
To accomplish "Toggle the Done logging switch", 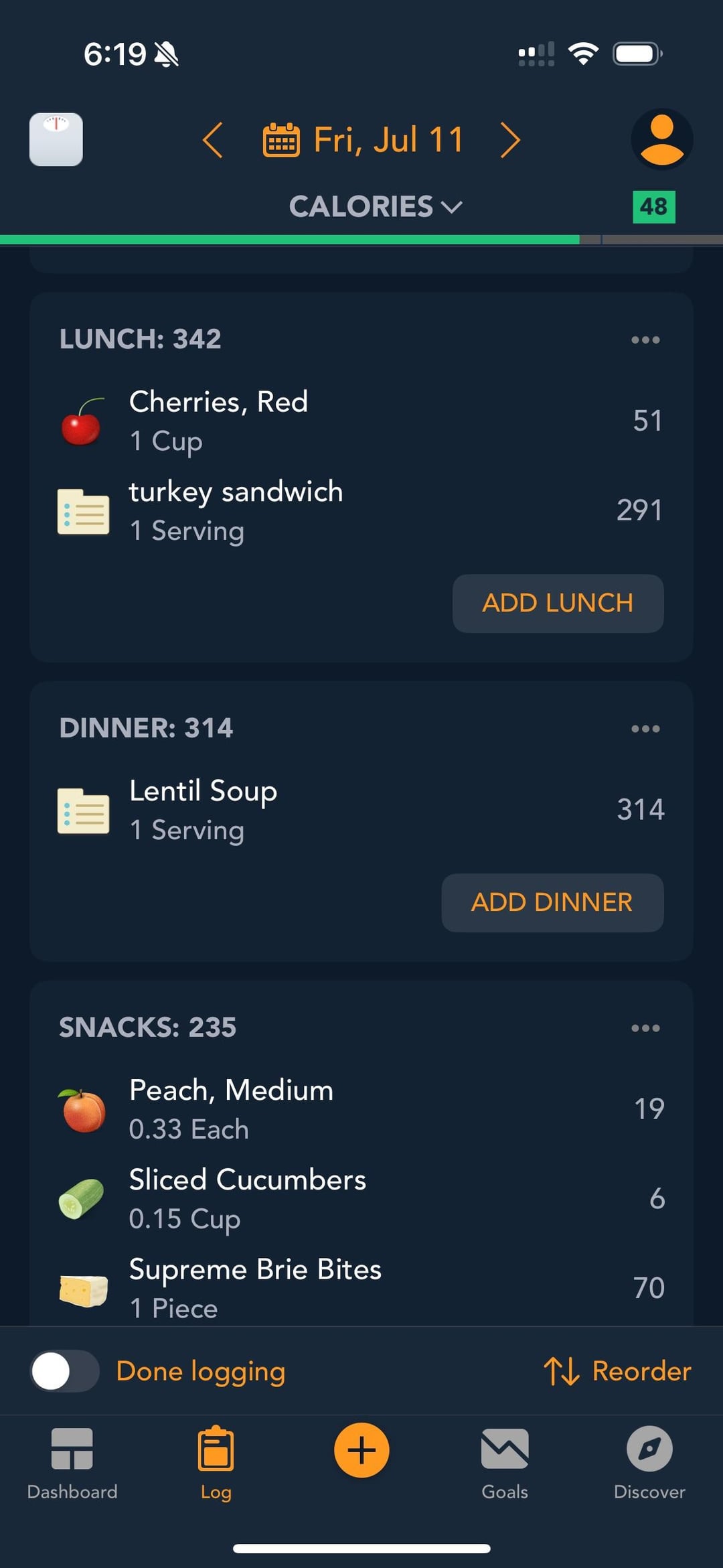I will click(x=65, y=1371).
